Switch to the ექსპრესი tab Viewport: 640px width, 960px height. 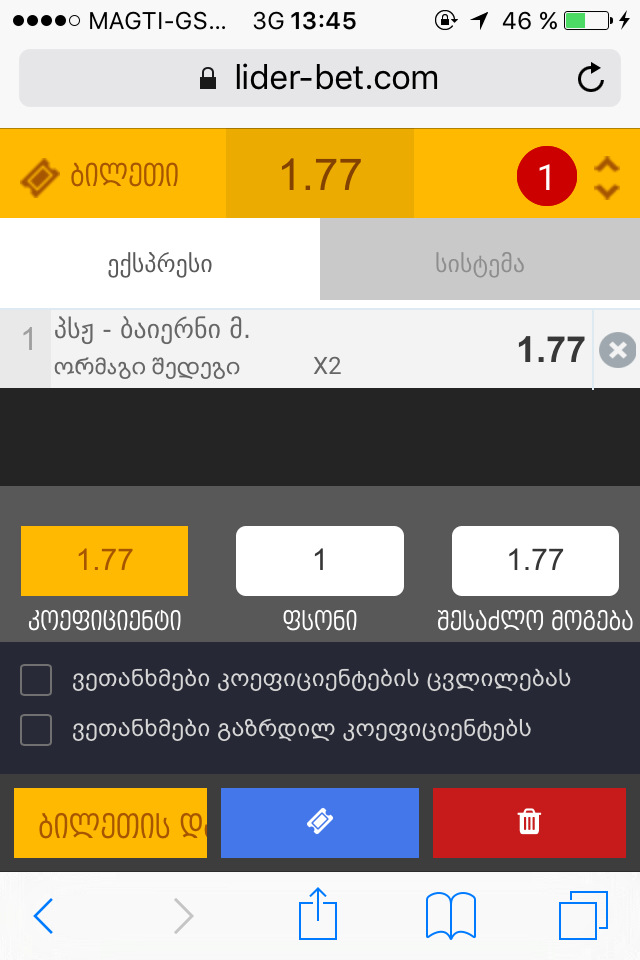point(160,264)
